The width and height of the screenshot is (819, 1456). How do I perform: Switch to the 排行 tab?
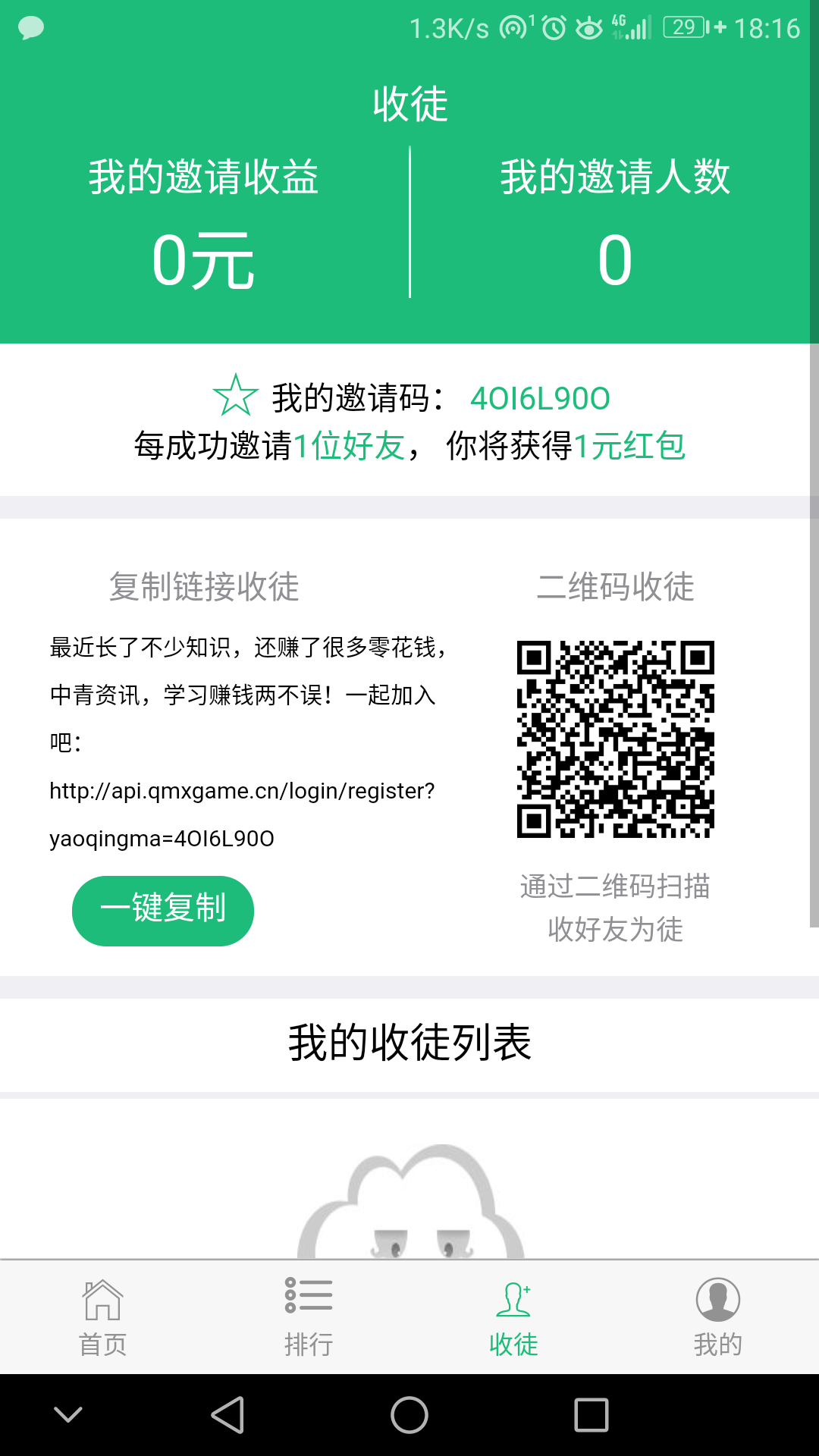pos(308,1319)
